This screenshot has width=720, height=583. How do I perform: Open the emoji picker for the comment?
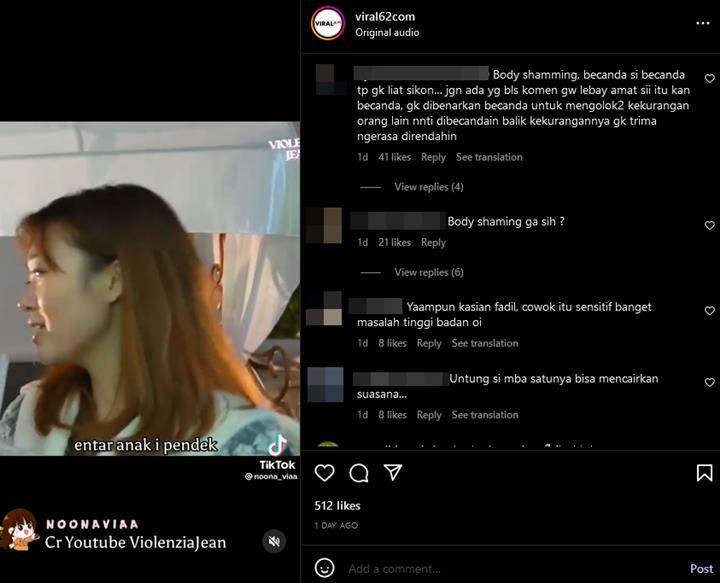click(324, 568)
